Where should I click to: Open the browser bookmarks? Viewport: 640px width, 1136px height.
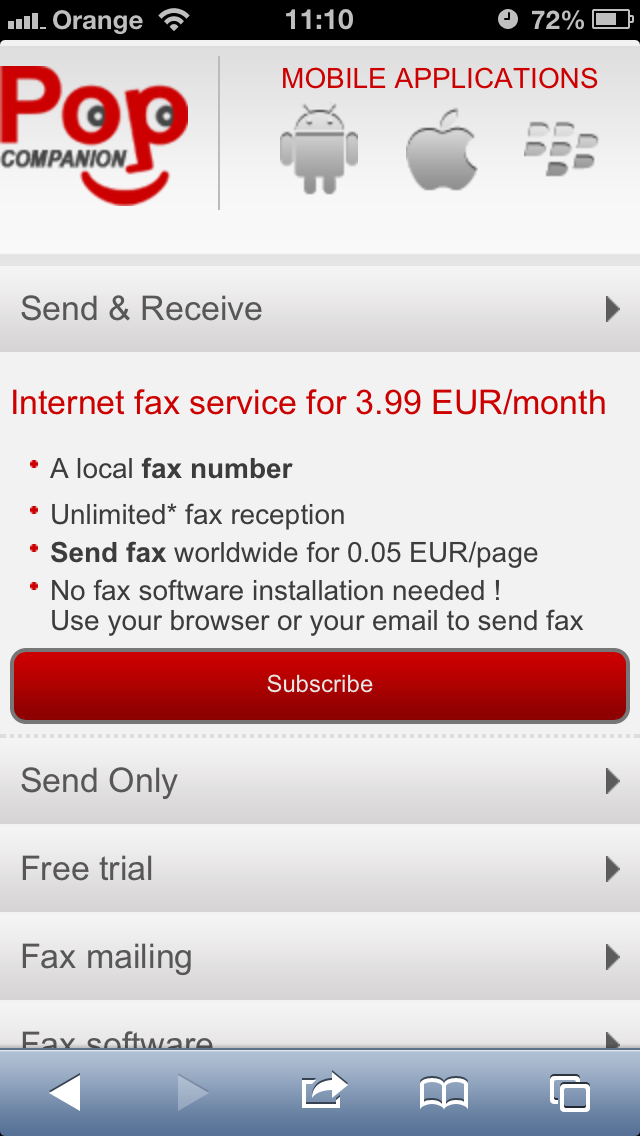coord(444,1093)
